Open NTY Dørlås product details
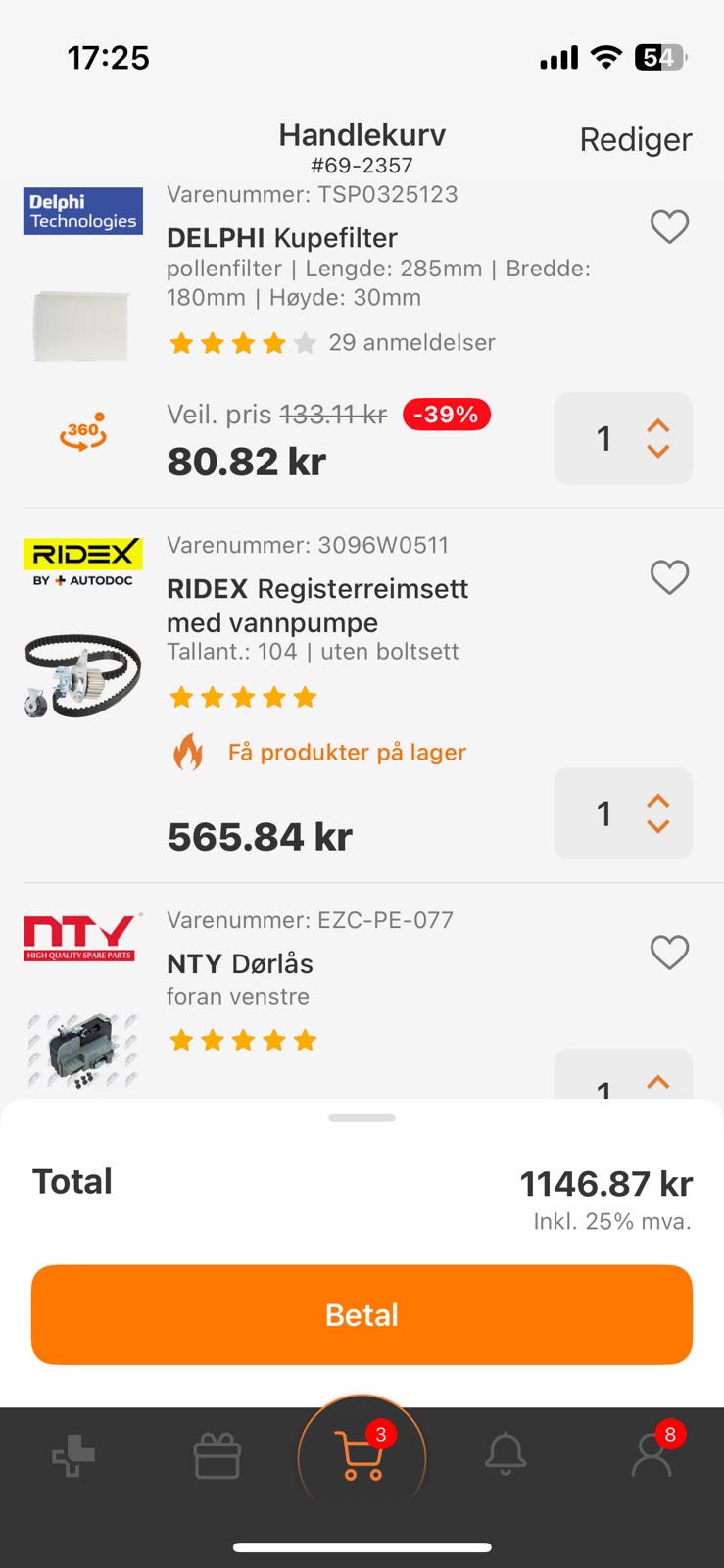 240,964
